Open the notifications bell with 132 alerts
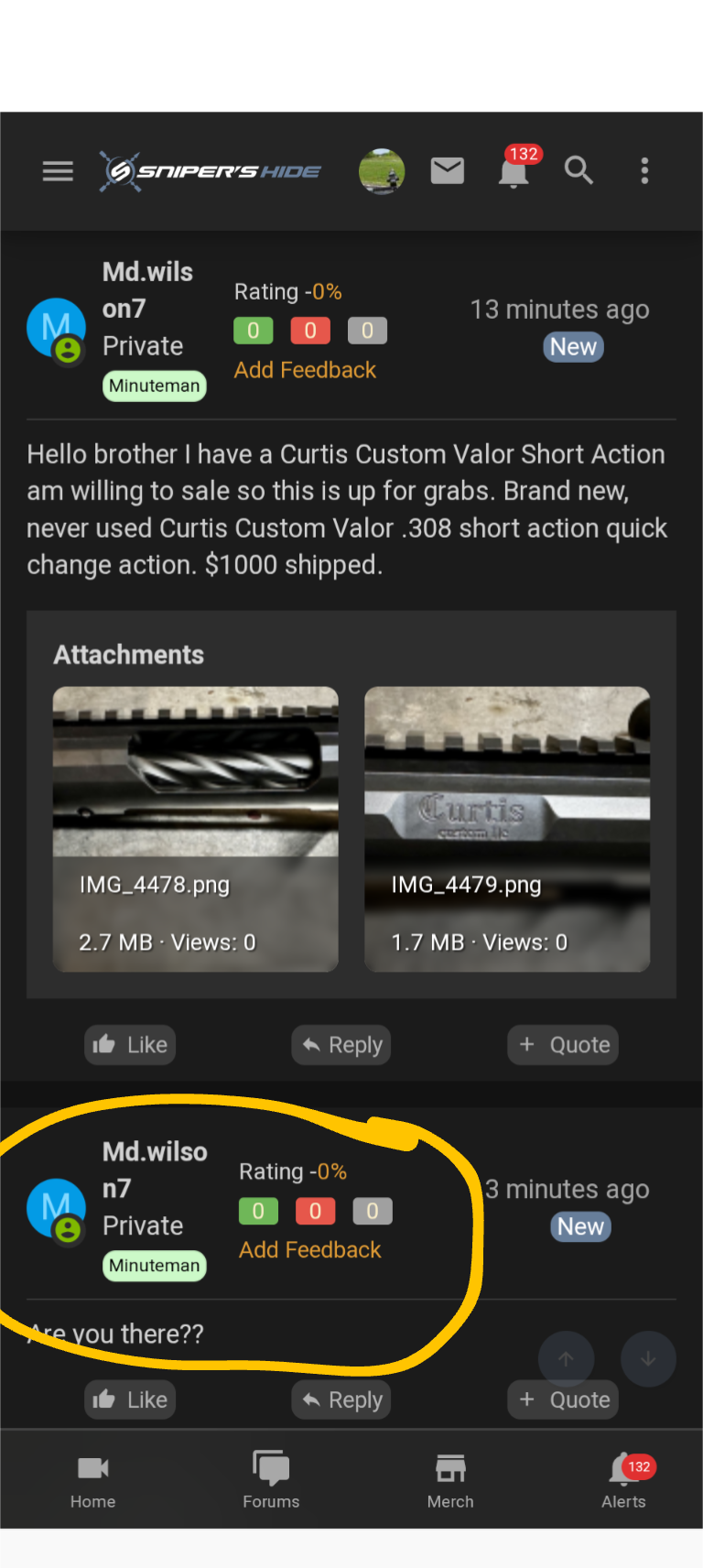703x1568 pixels. (514, 171)
